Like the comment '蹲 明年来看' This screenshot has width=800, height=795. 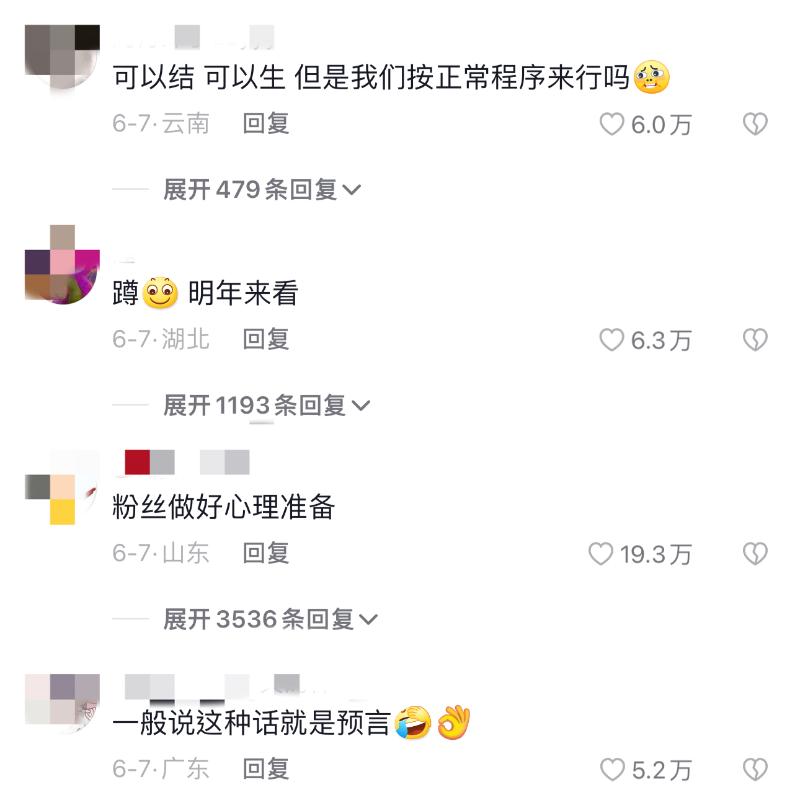point(611,340)
